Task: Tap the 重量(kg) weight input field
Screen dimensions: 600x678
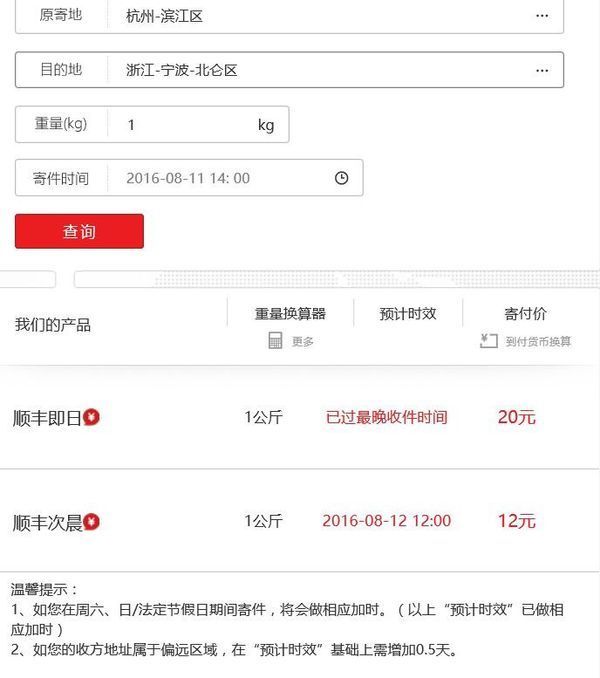Action: click(185, 125)
